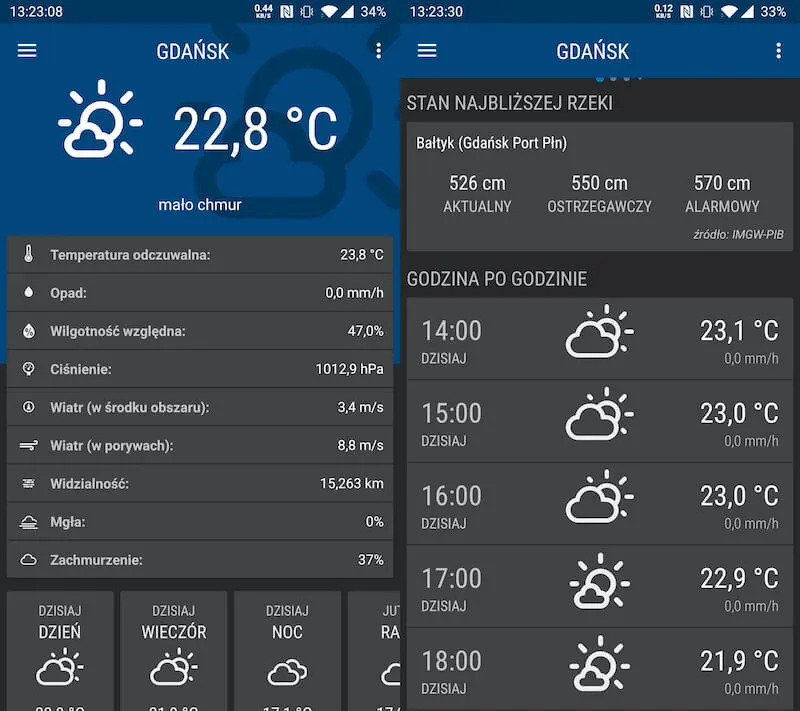
Task: Open overflow menu above the 22,8 °C reading
Action: tap(378, 51)
